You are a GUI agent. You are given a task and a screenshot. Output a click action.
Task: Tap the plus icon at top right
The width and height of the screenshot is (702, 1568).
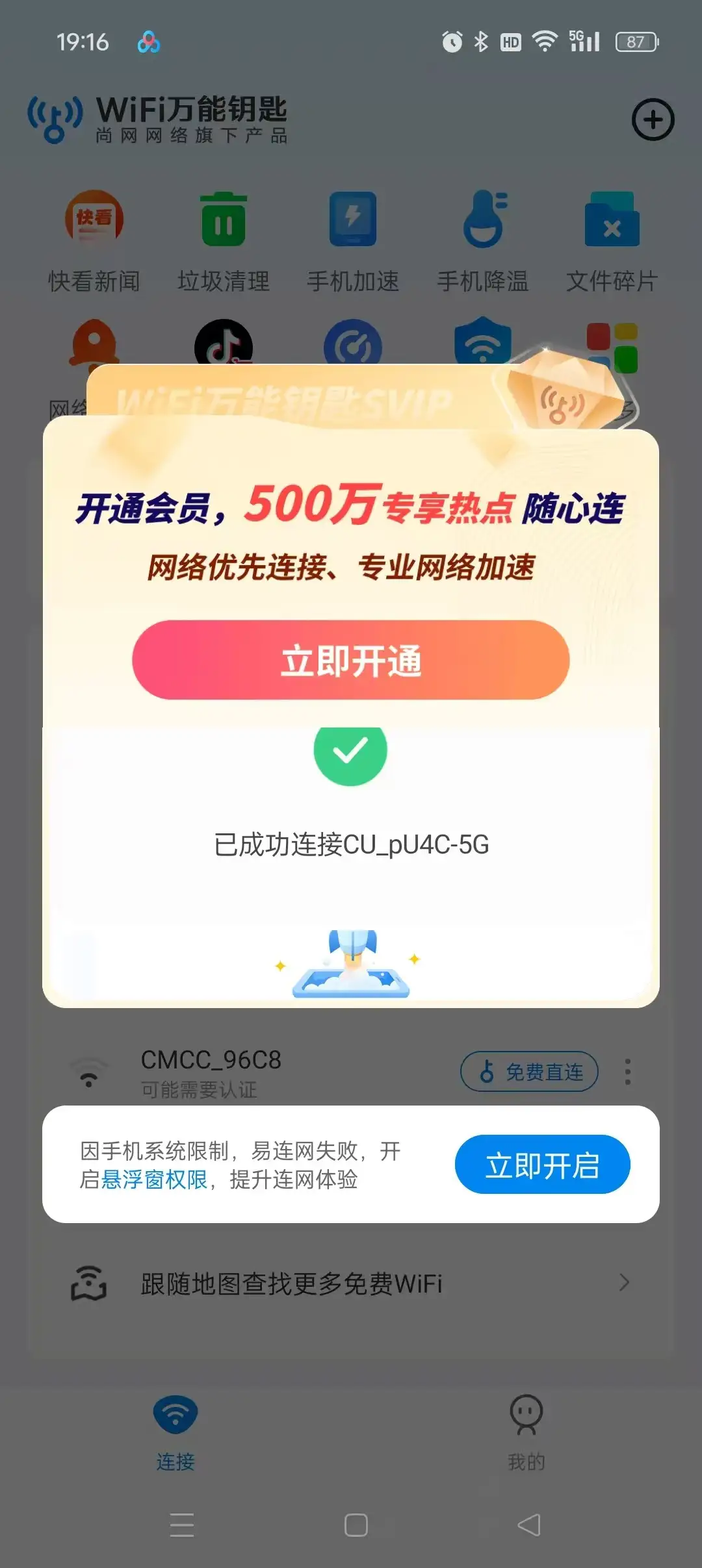coord(653,120)
